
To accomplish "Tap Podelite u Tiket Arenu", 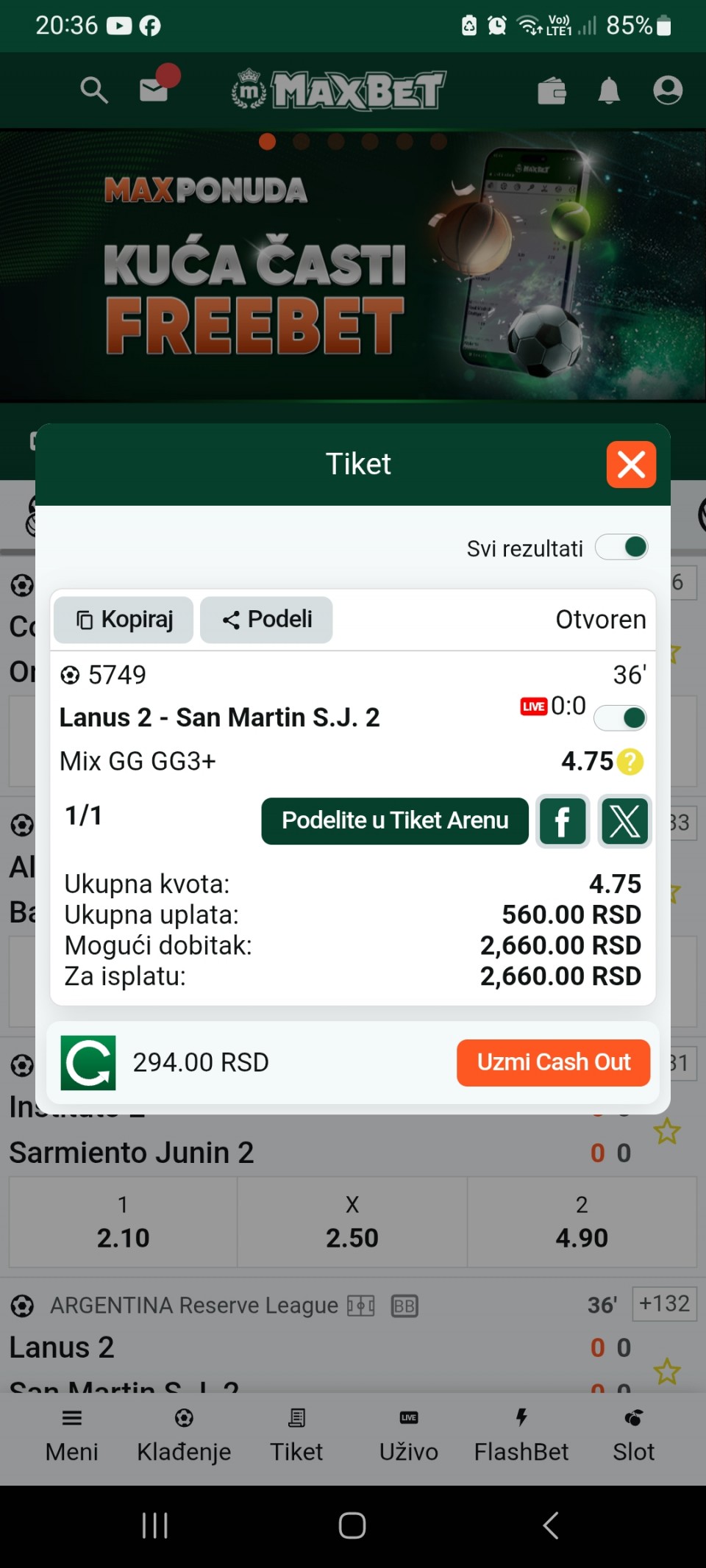I will (x=395, y=820).
